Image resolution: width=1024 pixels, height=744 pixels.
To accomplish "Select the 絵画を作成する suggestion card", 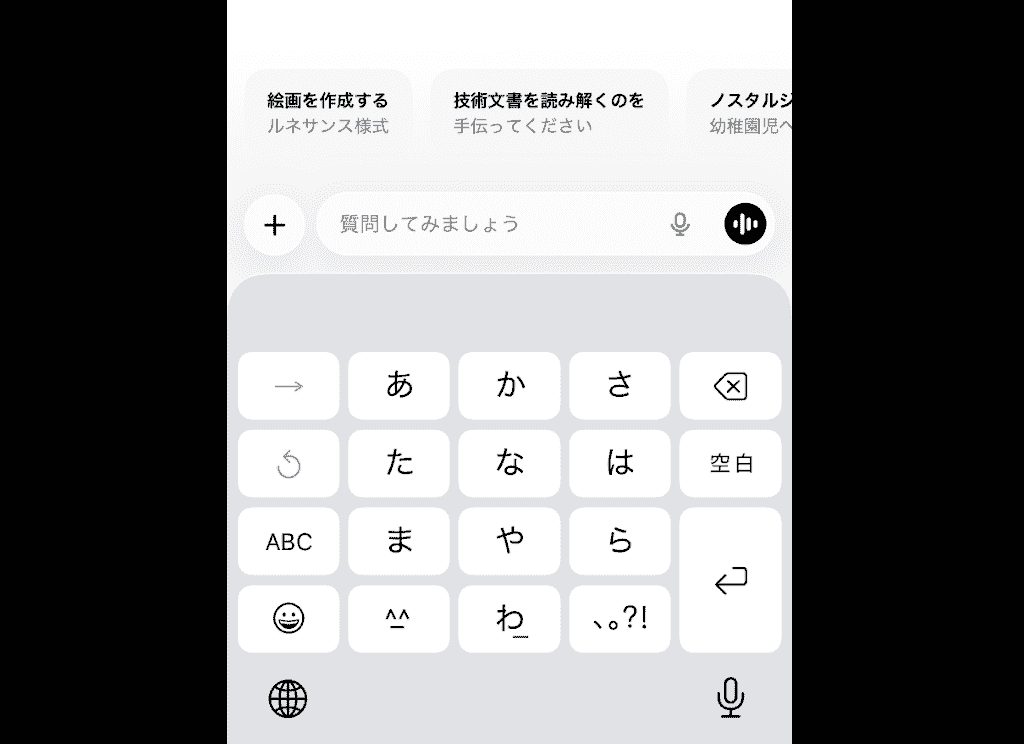I will [x=329, y=113].
